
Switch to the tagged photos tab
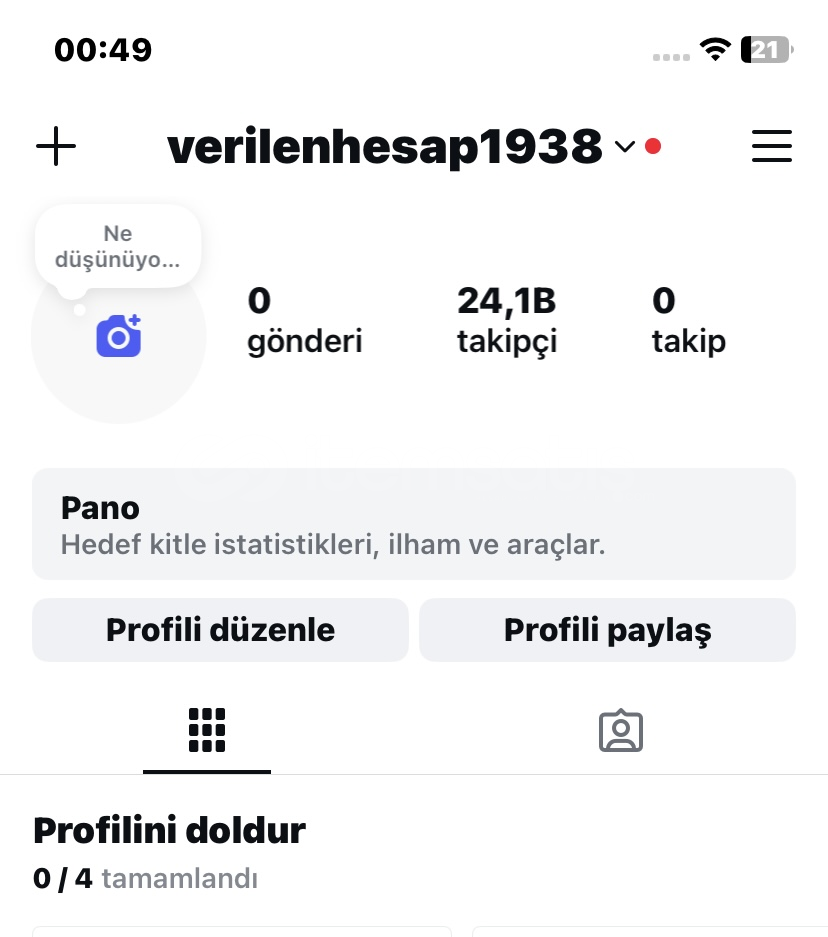tap(620, 731)
